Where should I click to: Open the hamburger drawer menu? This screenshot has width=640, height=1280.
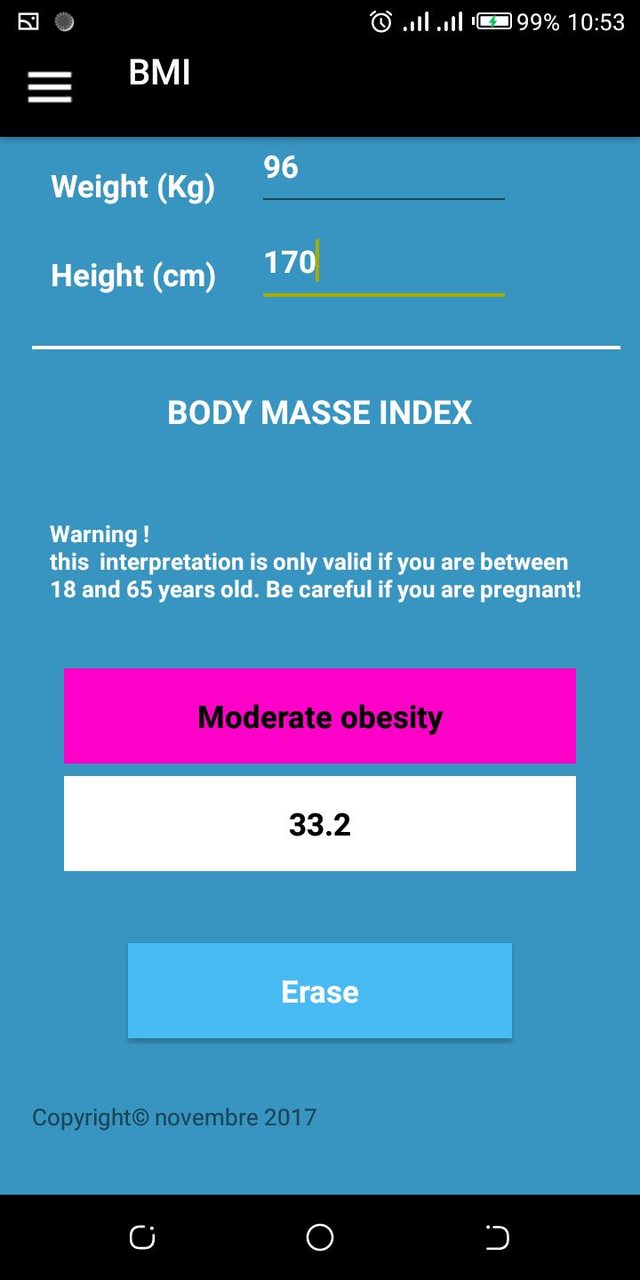(x=49, y=87)
